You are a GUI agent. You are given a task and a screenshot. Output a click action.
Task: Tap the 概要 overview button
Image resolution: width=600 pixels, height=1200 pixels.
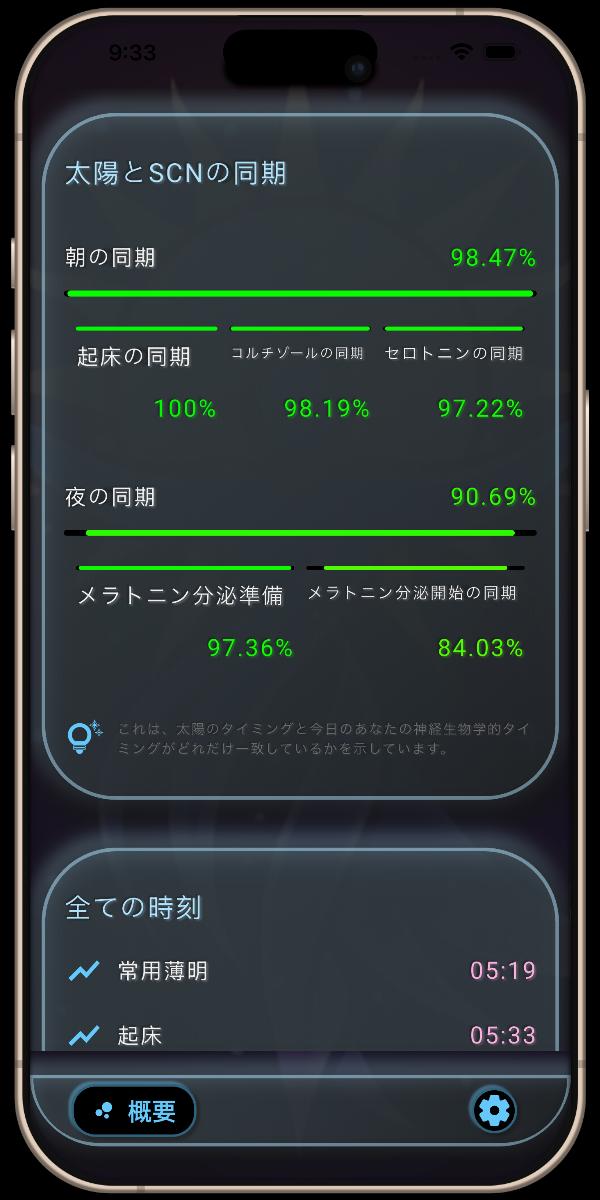tap(133, 1110)
